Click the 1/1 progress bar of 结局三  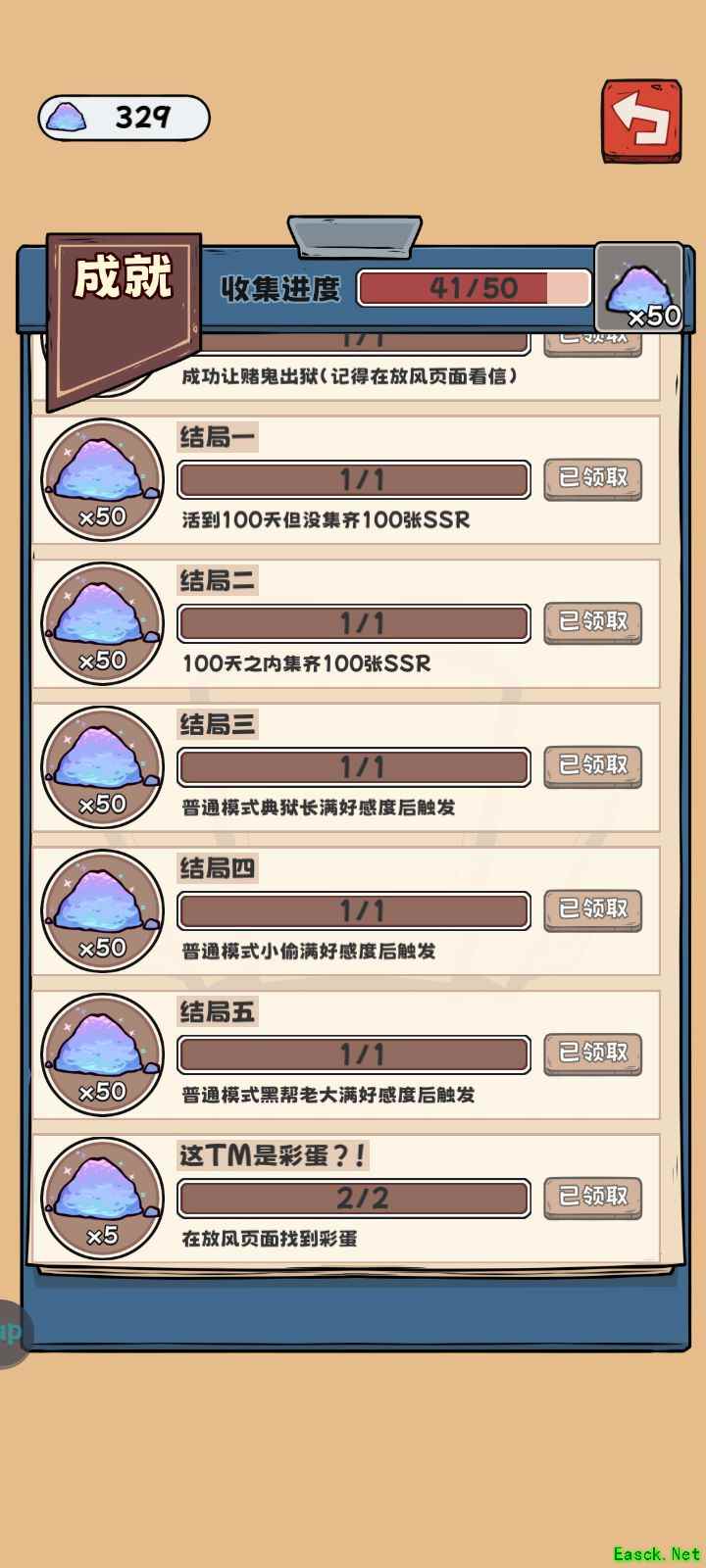coord(352,766)
